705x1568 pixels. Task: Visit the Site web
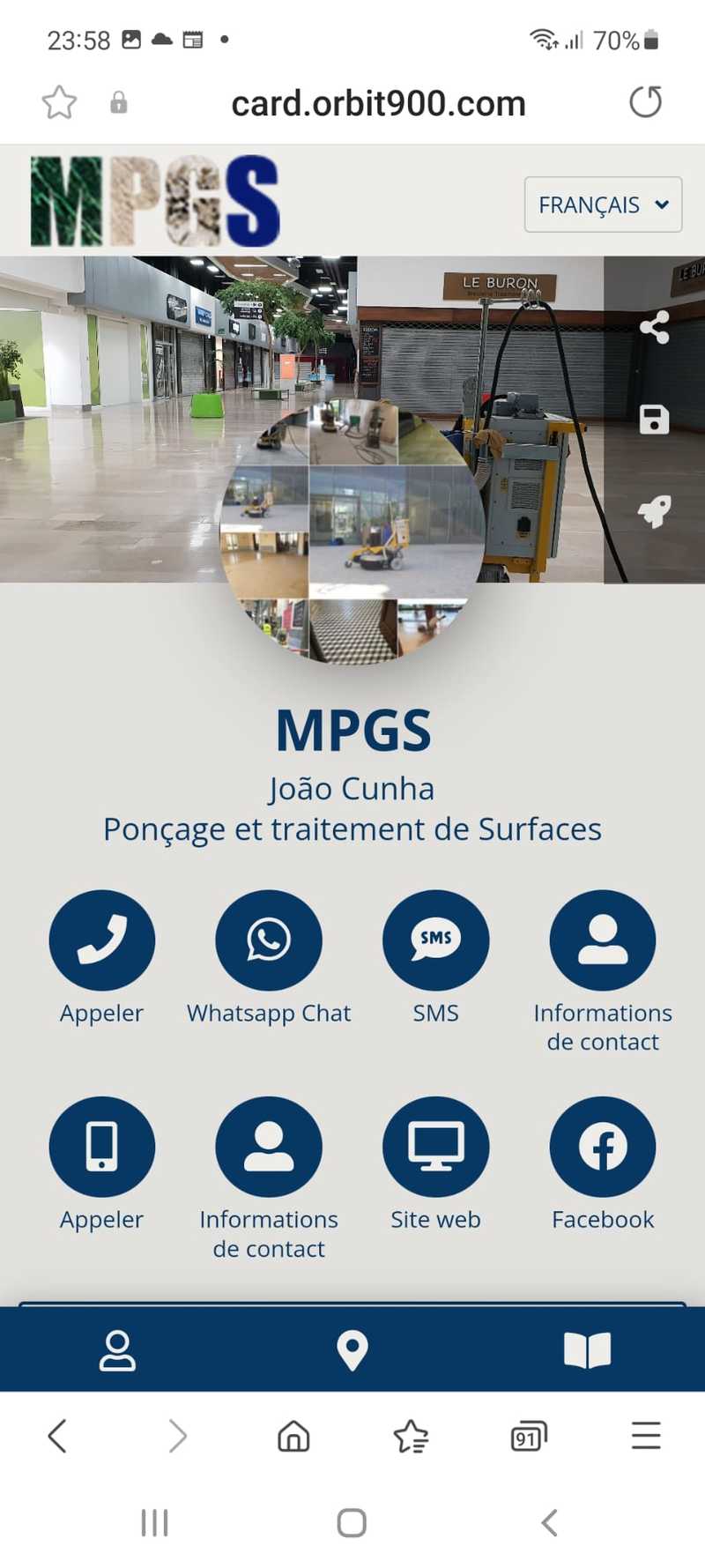coord(435,1147)
